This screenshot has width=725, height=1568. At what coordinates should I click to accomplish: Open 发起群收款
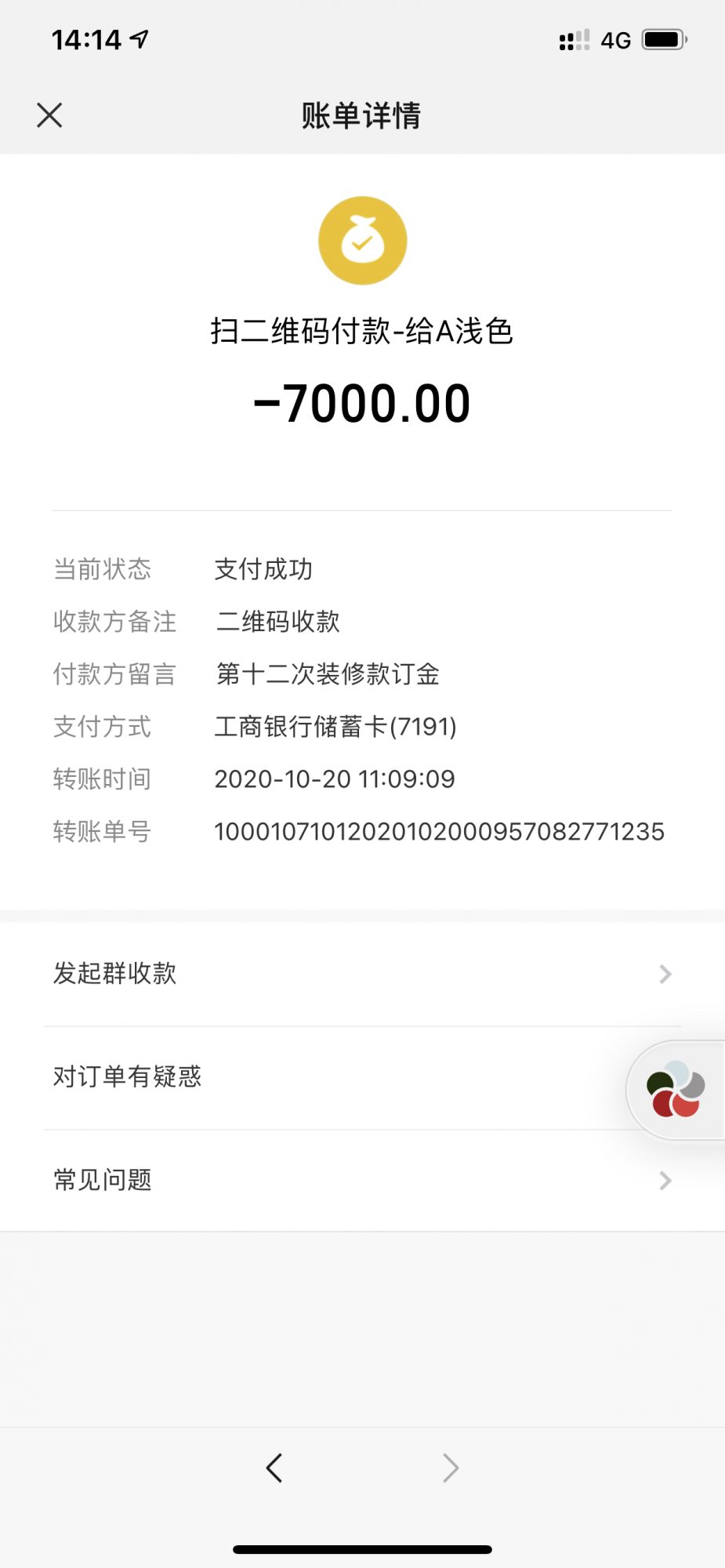pyautogui.click(x=362, y=974)
